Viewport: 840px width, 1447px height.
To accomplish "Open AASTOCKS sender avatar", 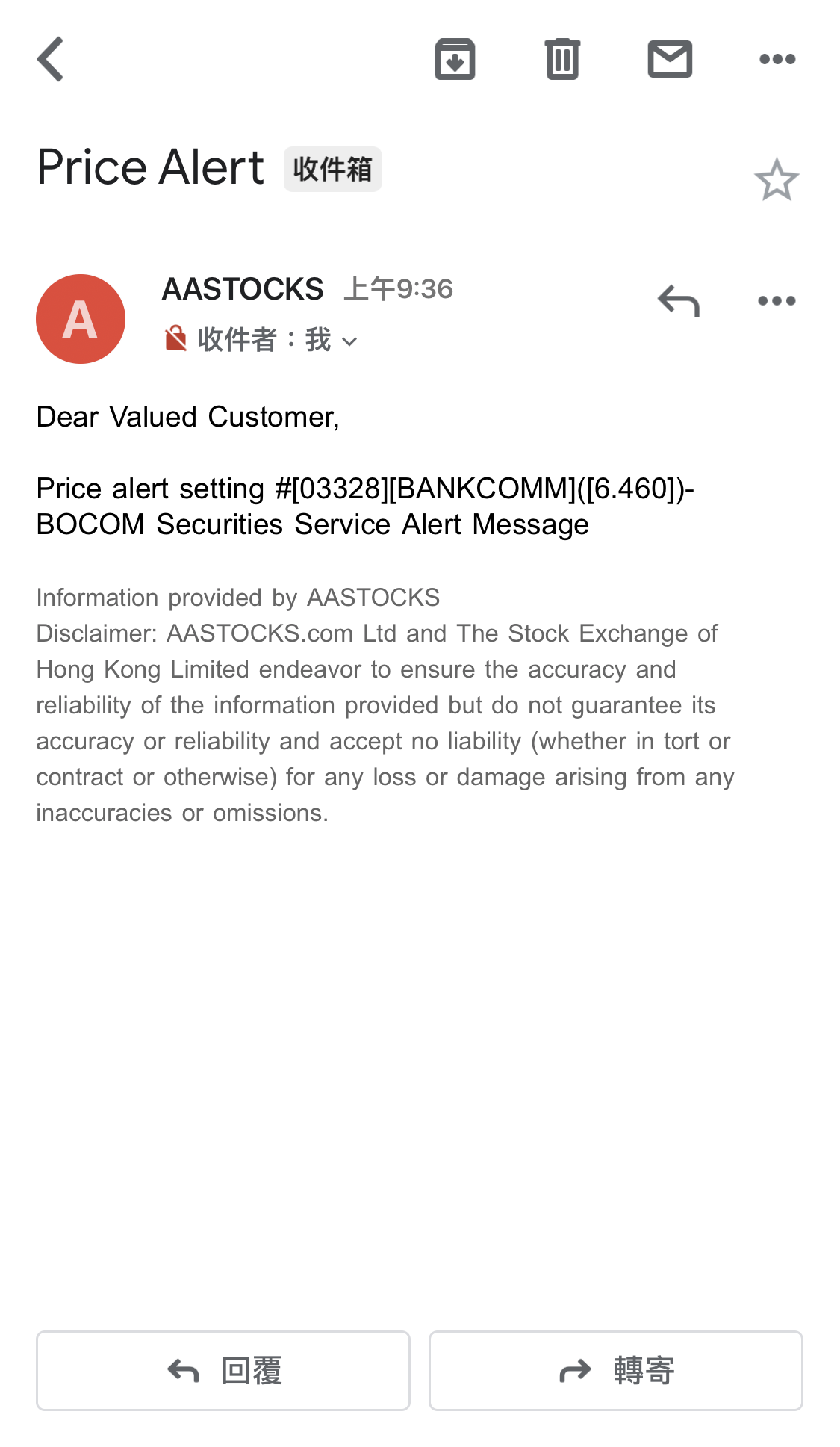I will point(81,319).
